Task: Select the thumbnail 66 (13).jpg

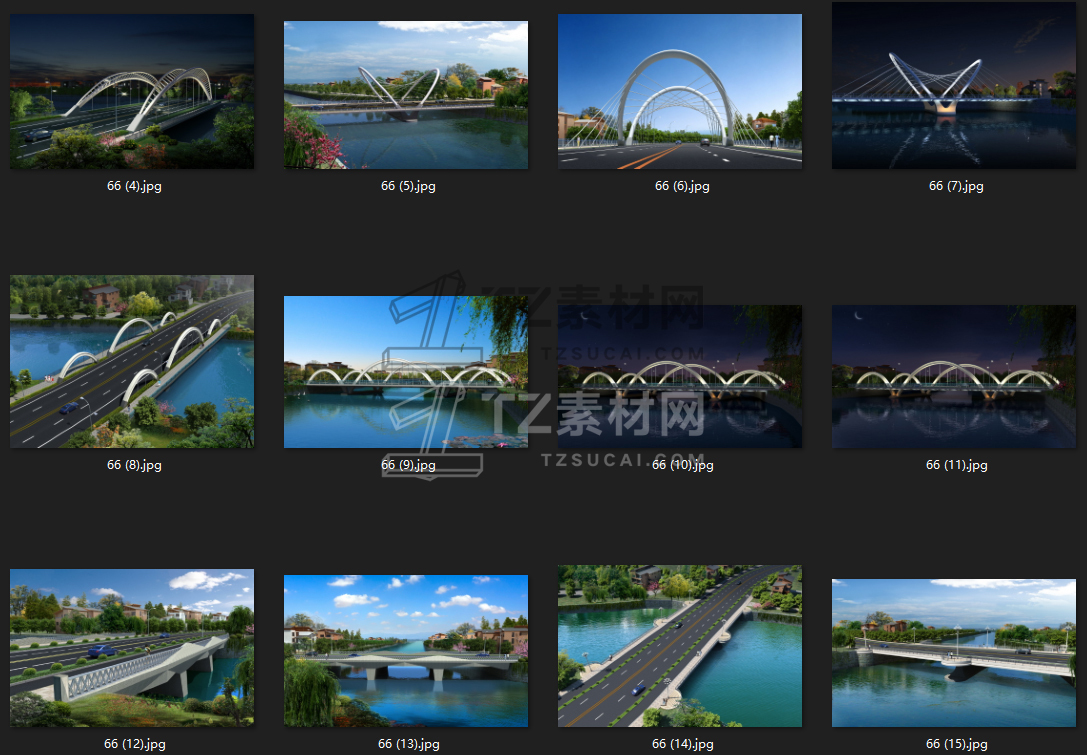Action: tap(406, 651)
